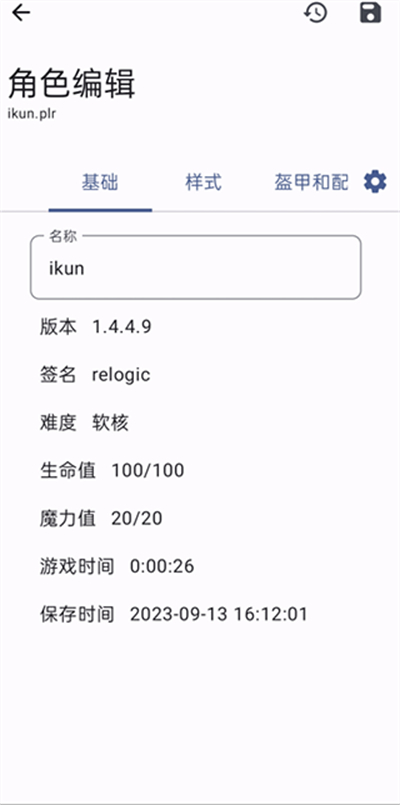Open the settings gear icon
The image size is (400, 805).
pyautogui.click(x=375, y=182)
